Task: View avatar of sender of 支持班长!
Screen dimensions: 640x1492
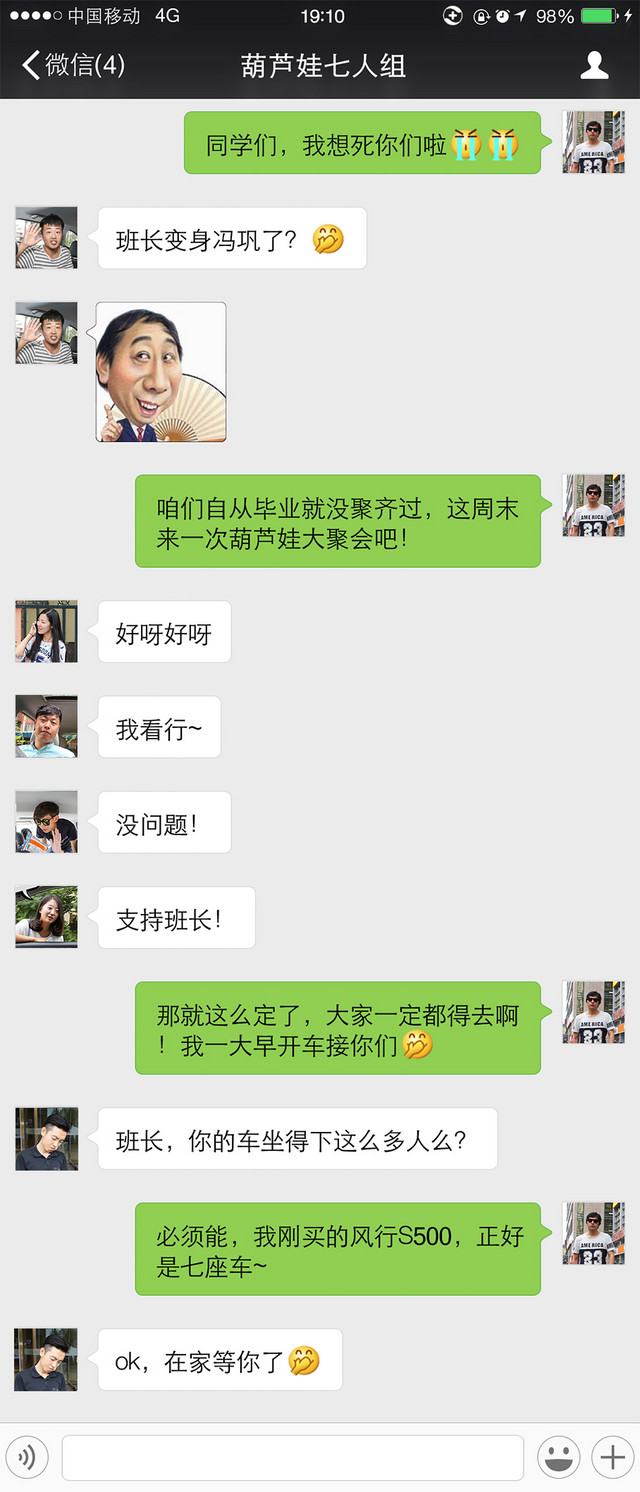Action: coord(46,917)
